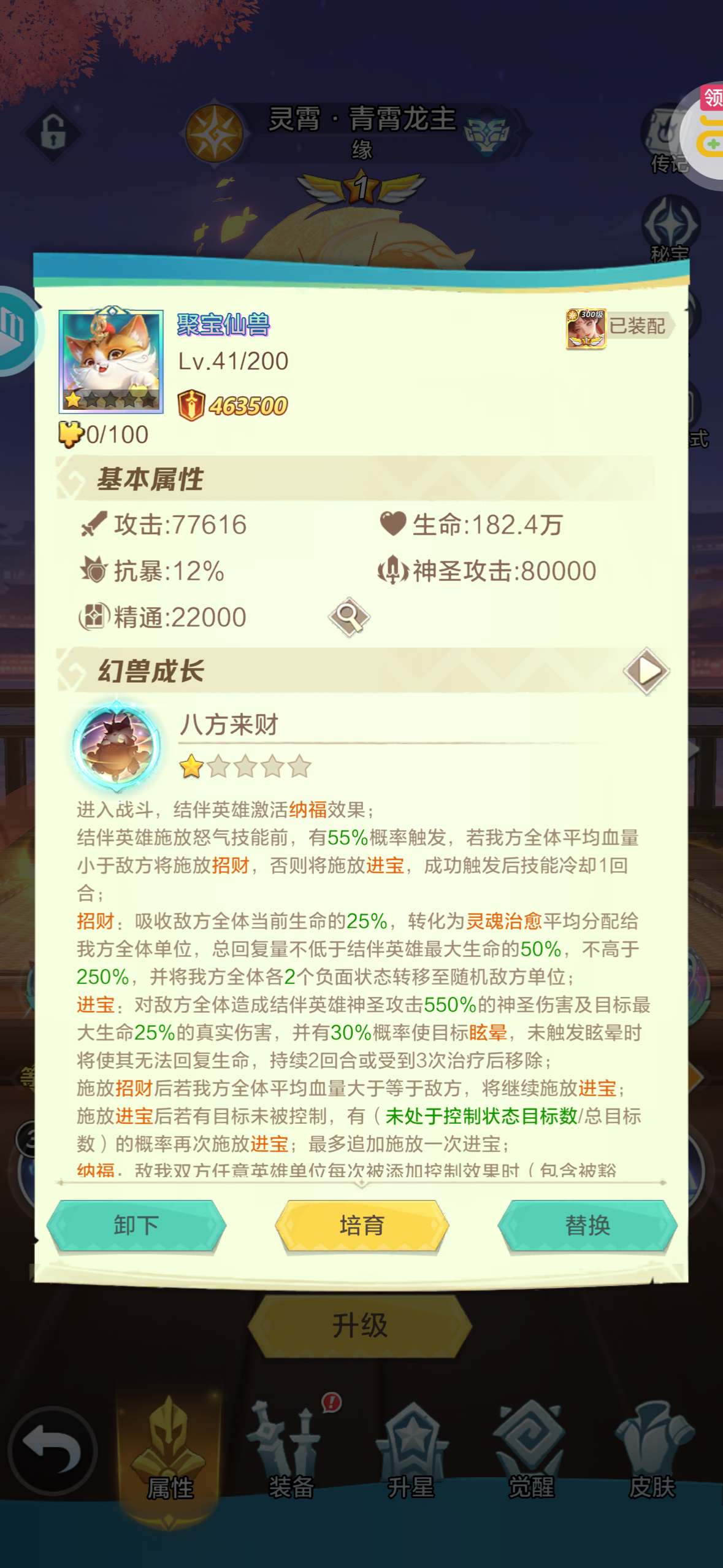Switch to the 升星 tab

(x=411, y=1454)
